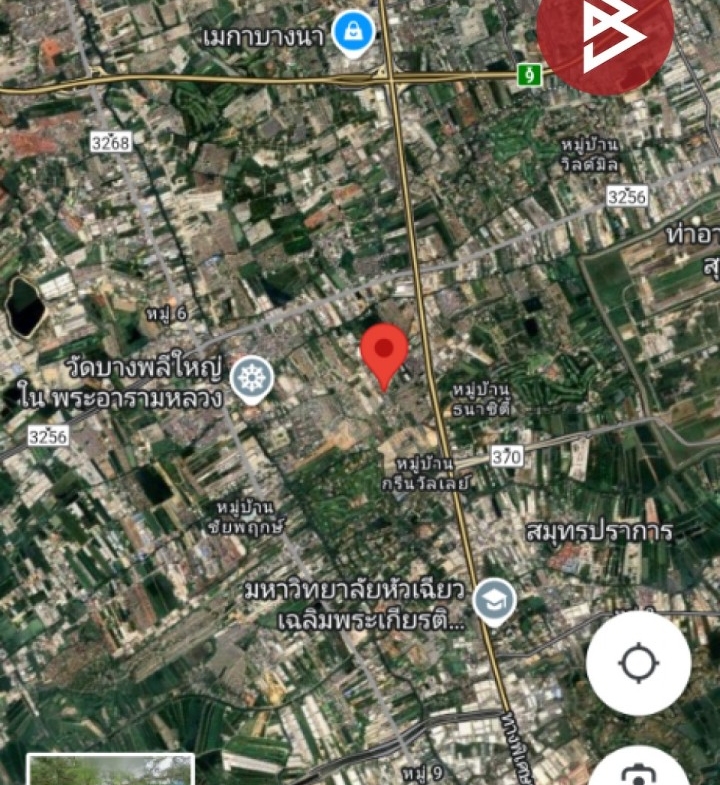This screenshot has height=785, width=720.
Task: Open the มหาวิทยาลัยหัวเฉียว university marker
Action: (494, 600)
